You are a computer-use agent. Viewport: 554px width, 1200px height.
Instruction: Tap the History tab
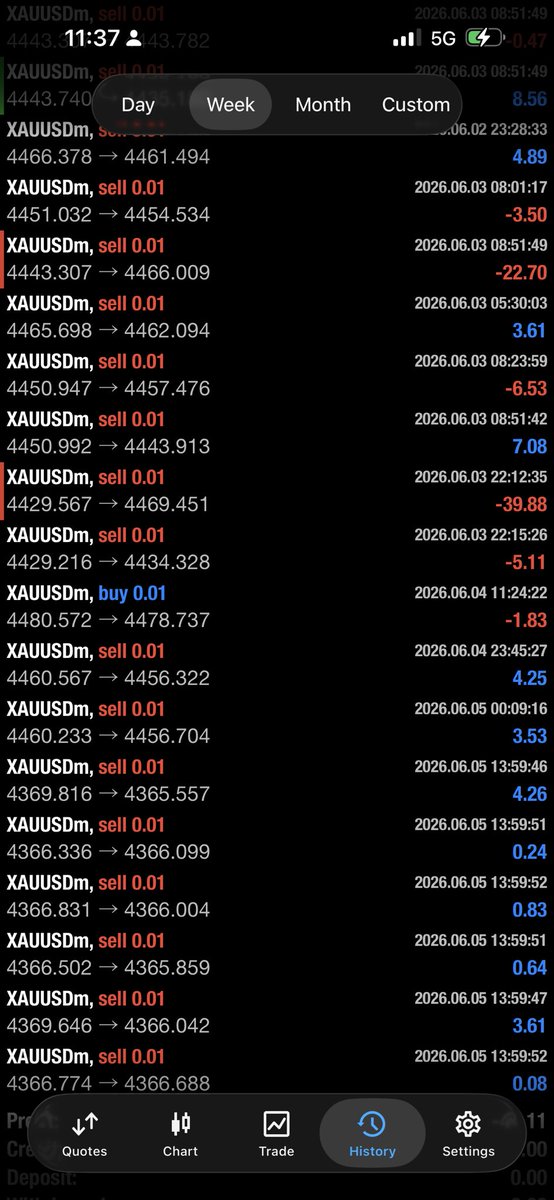tap(372, 1134)
